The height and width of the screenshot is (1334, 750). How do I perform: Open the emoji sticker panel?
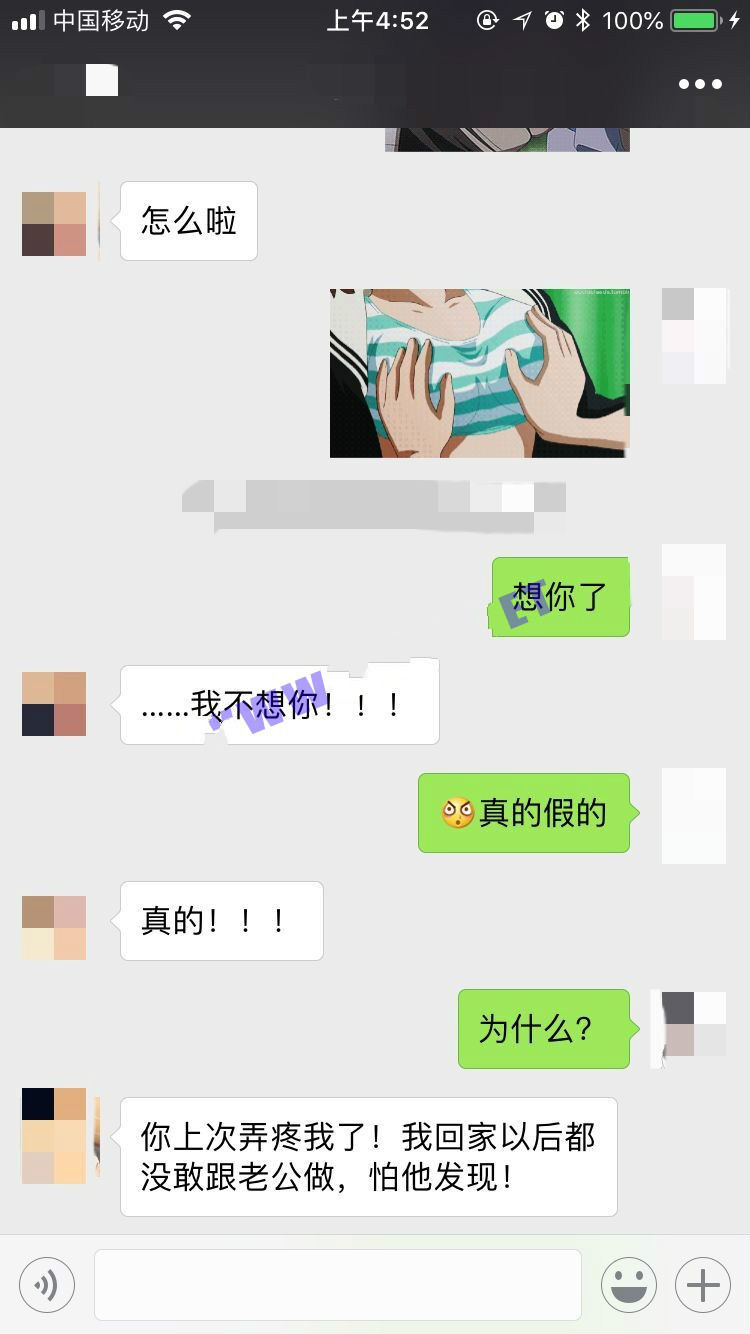tap(628, 1284)
